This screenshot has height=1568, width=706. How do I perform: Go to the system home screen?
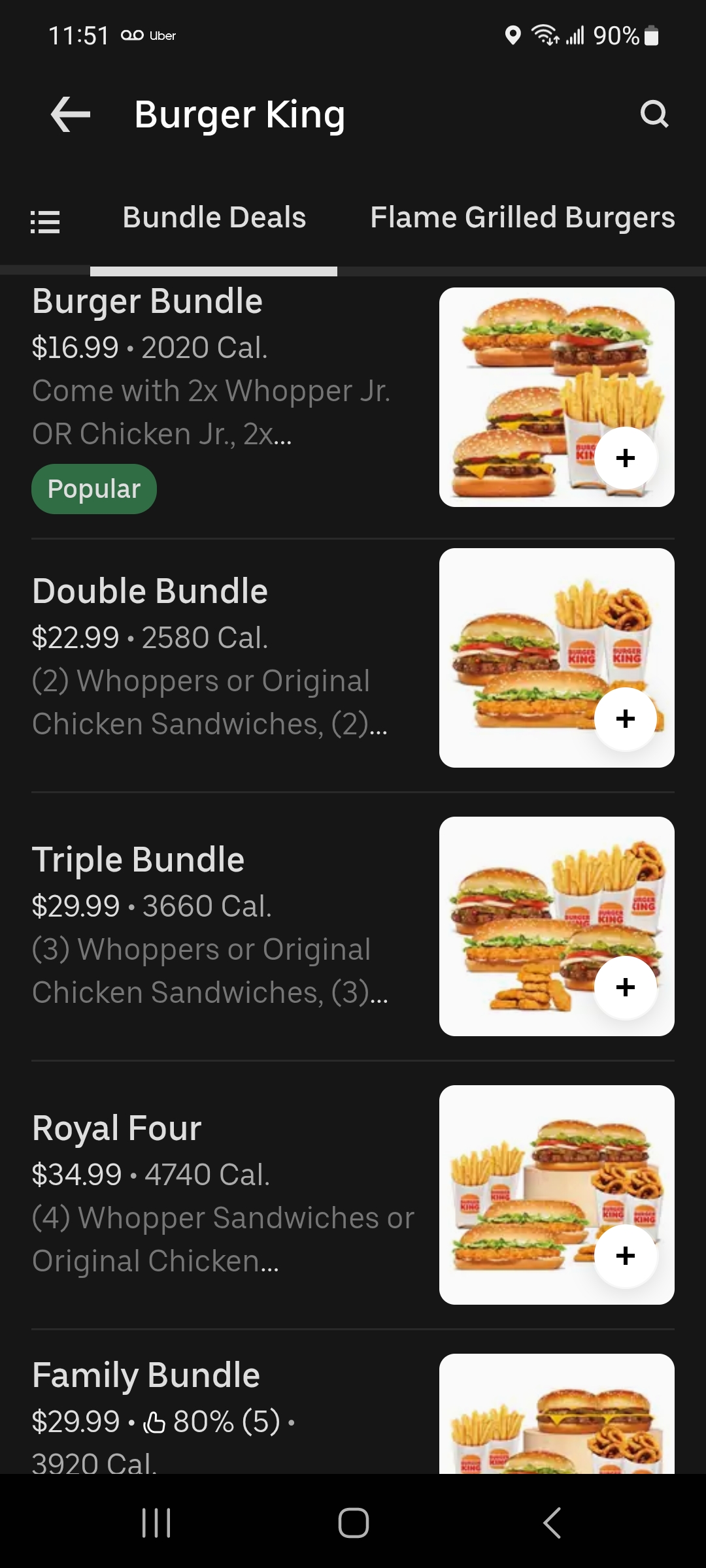tap(353, 1523)
